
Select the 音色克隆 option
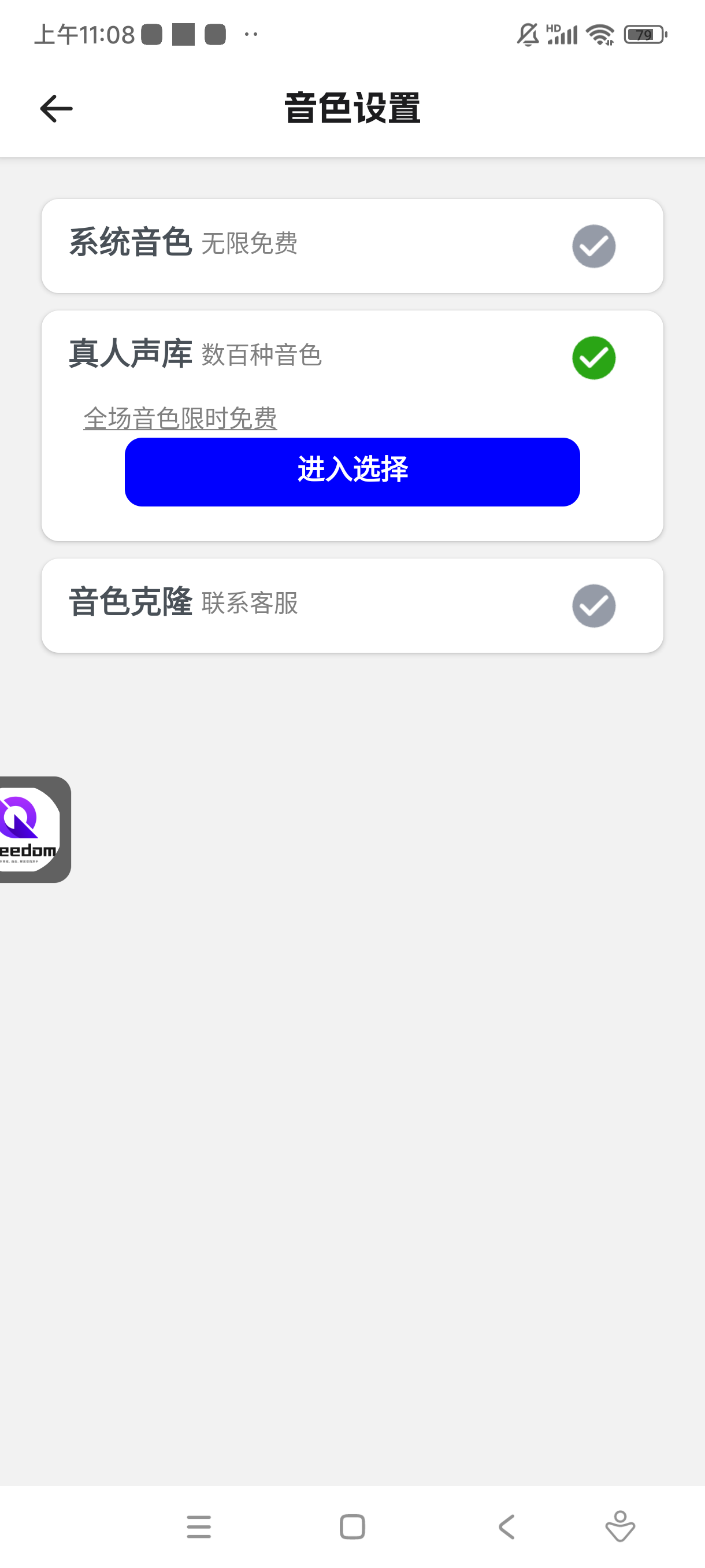click(x=593, y=607)
